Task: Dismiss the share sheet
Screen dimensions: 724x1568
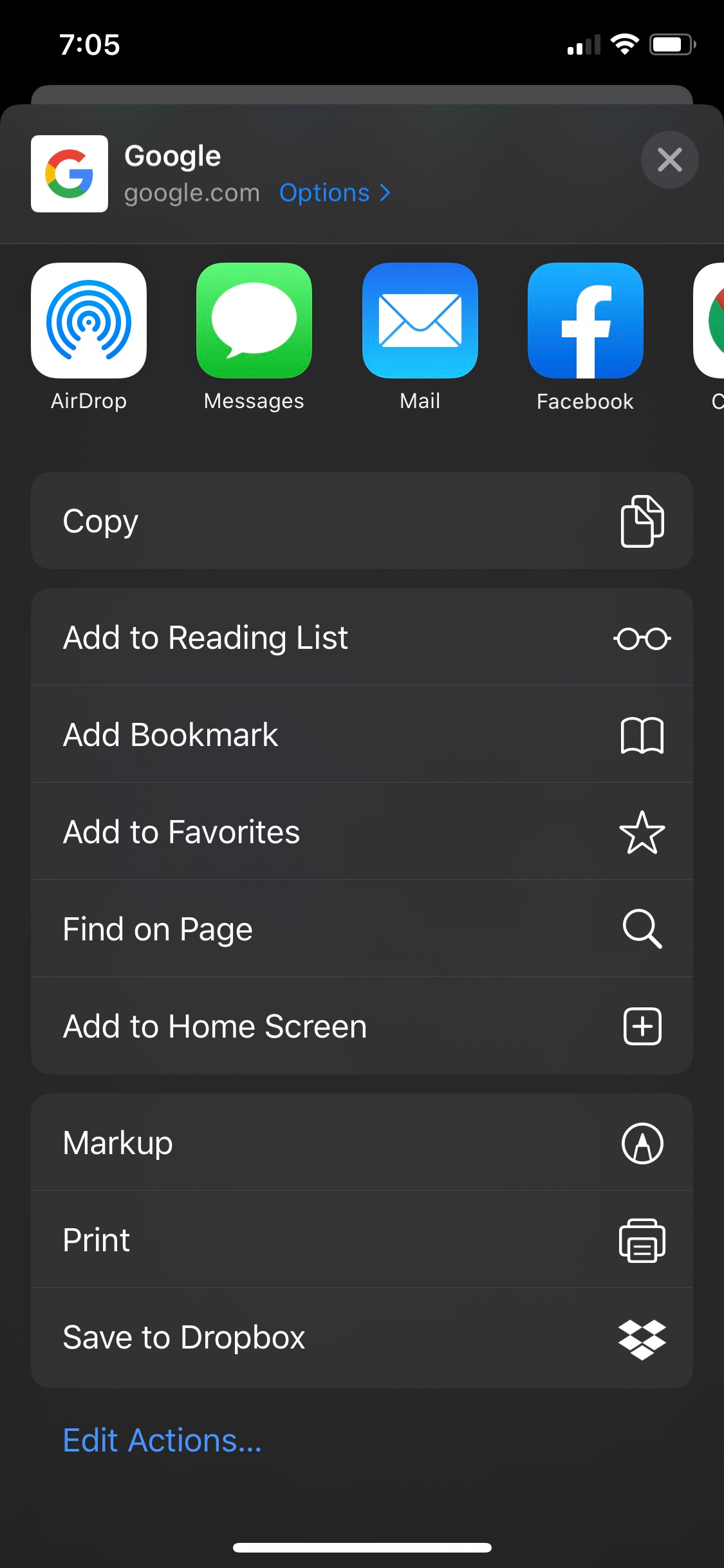Action: coord(669,159)
